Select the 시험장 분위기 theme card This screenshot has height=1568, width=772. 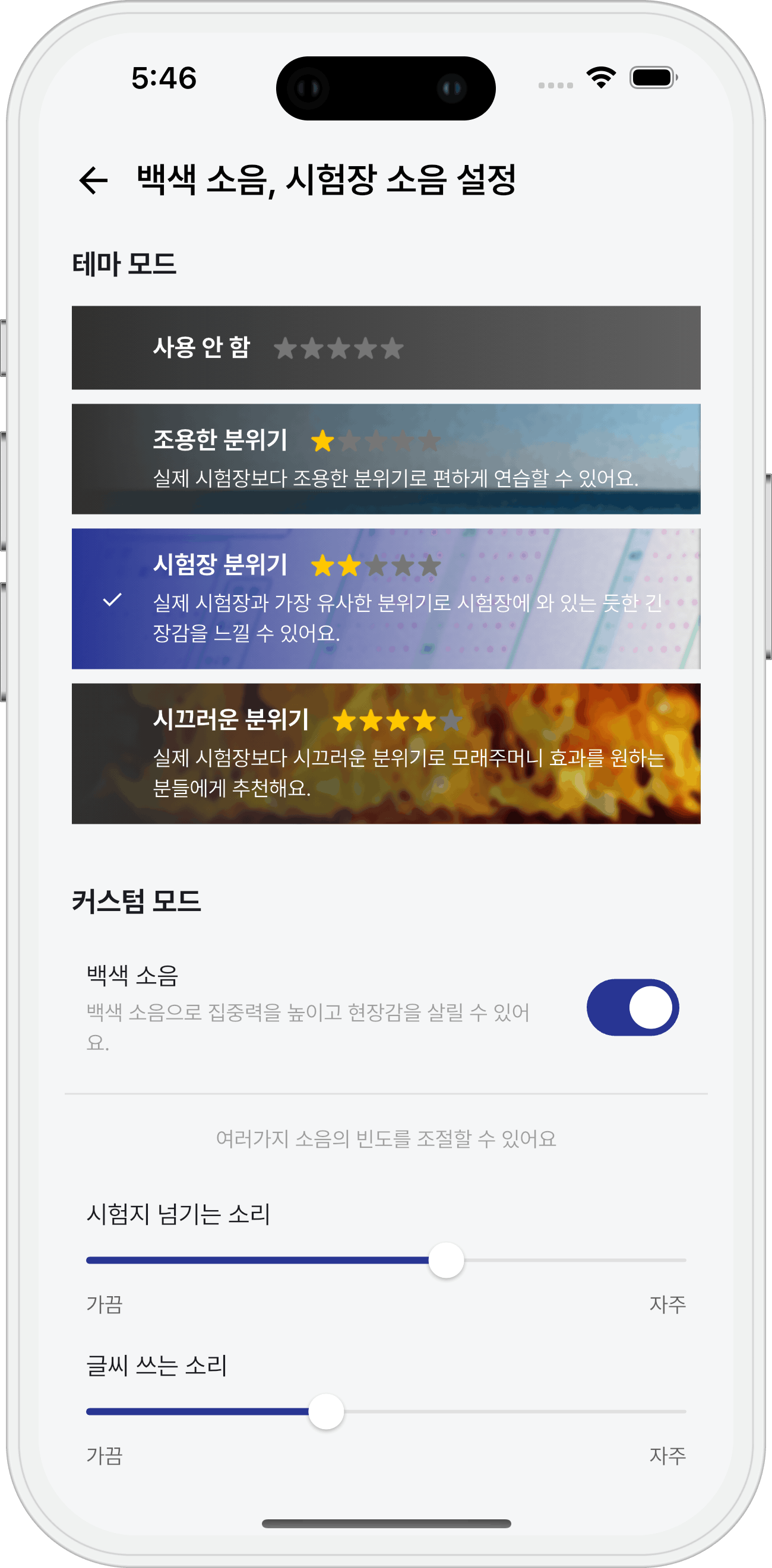(386, 598)
